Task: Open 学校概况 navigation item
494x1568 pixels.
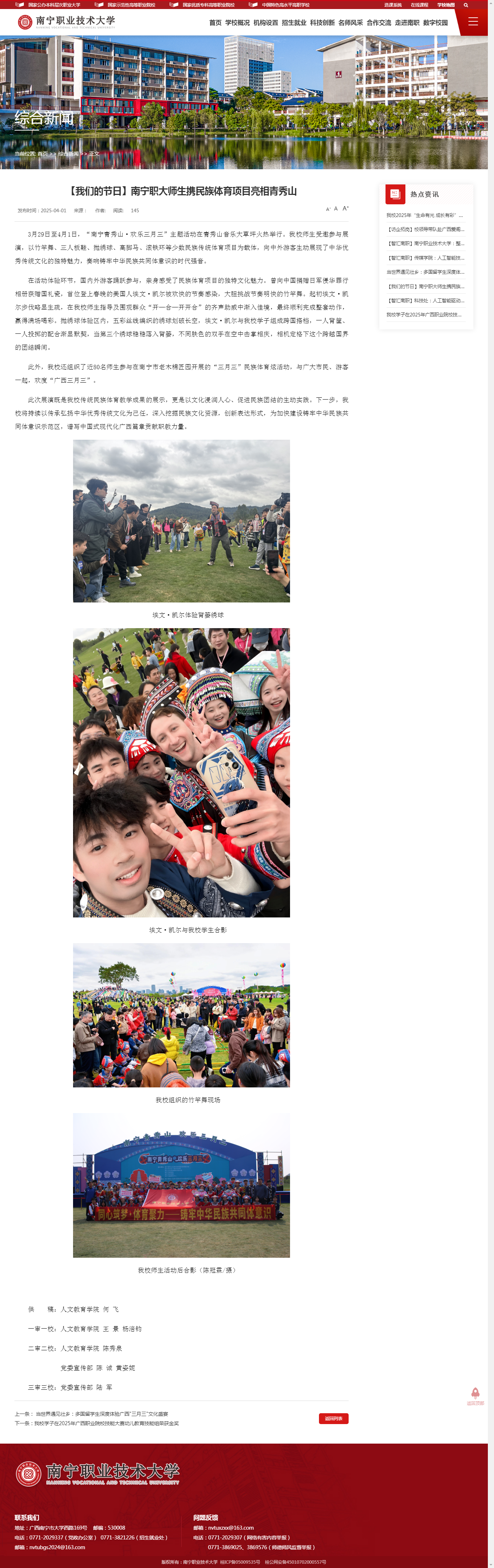Action: pyautogui.click(x=237, y=22)
